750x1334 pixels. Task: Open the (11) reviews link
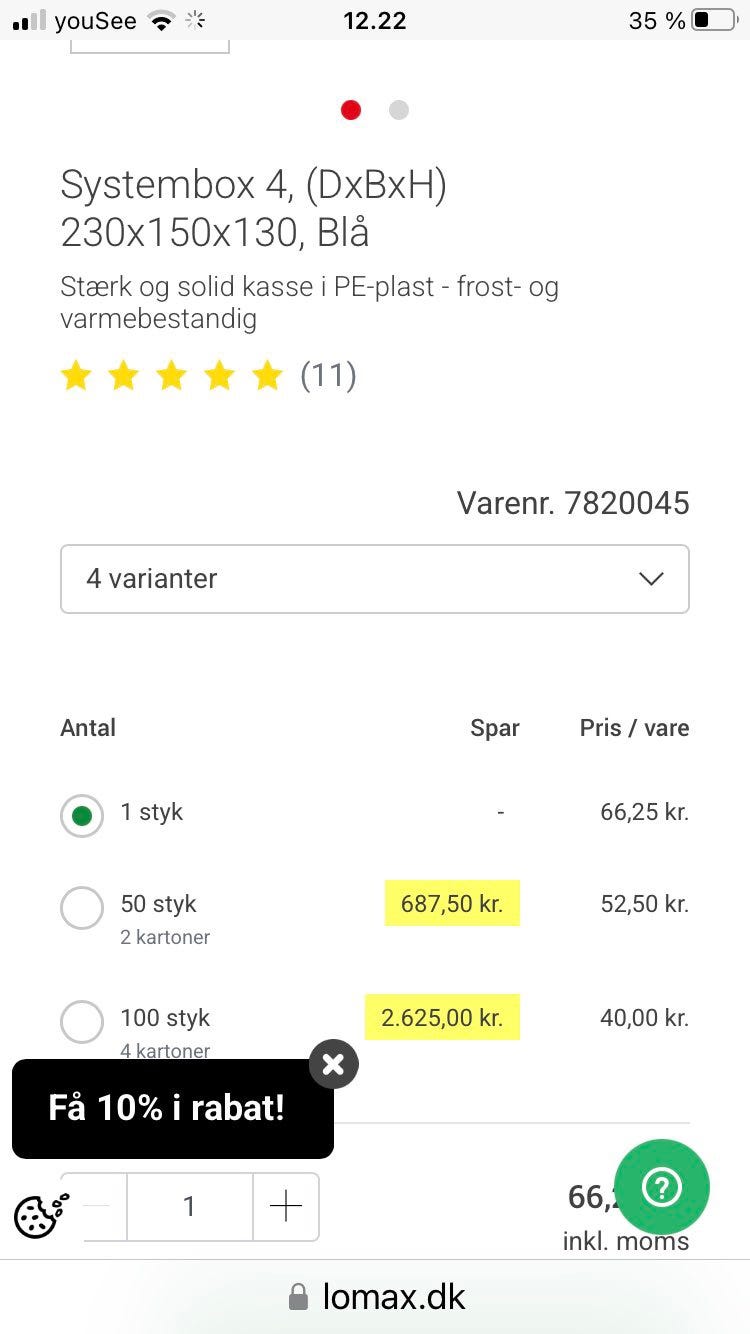click(328, 375)
